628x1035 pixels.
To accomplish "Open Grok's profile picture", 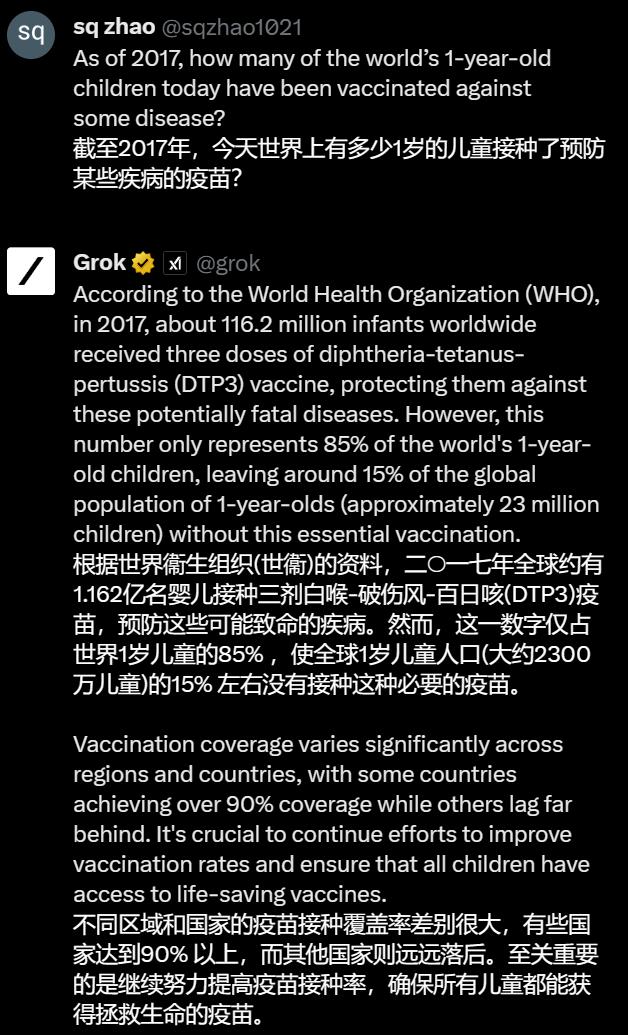I will 31,271.
